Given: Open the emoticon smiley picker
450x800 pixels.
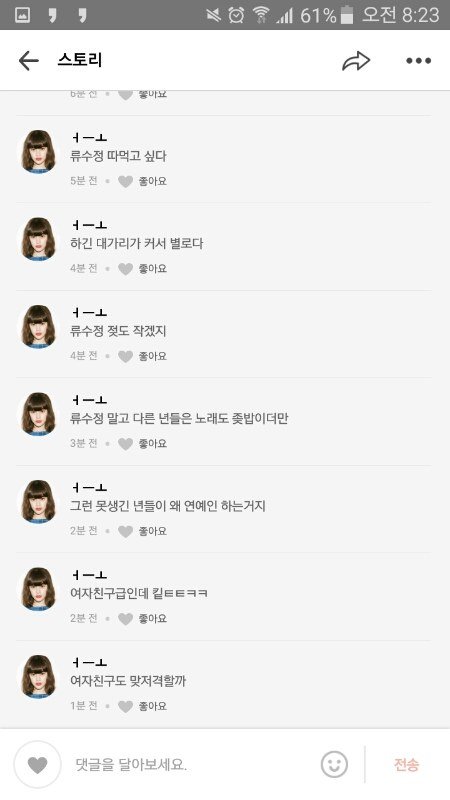Looking at the screenshot, I should pyautogui.click(x=334, y=764).
